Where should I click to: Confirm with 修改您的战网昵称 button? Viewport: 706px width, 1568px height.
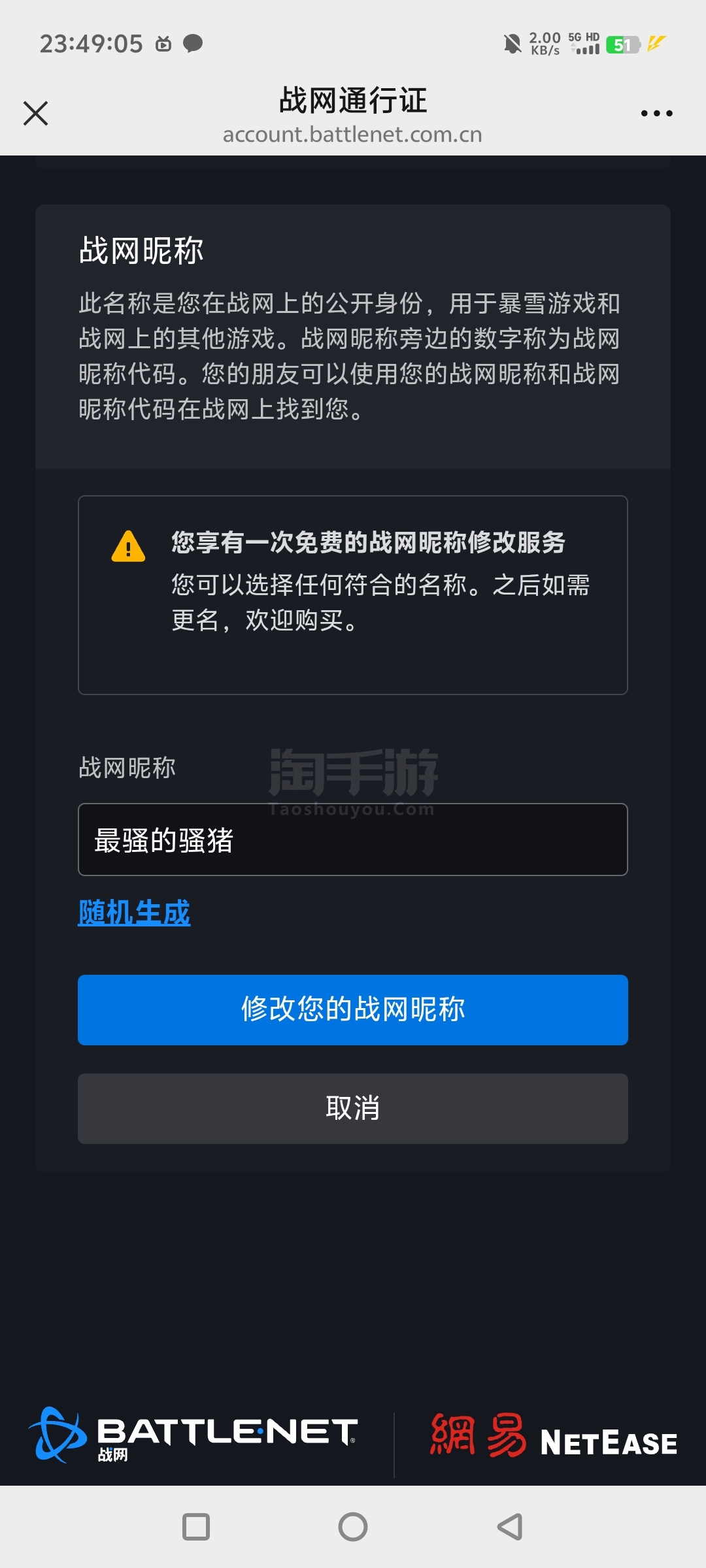353,1010
